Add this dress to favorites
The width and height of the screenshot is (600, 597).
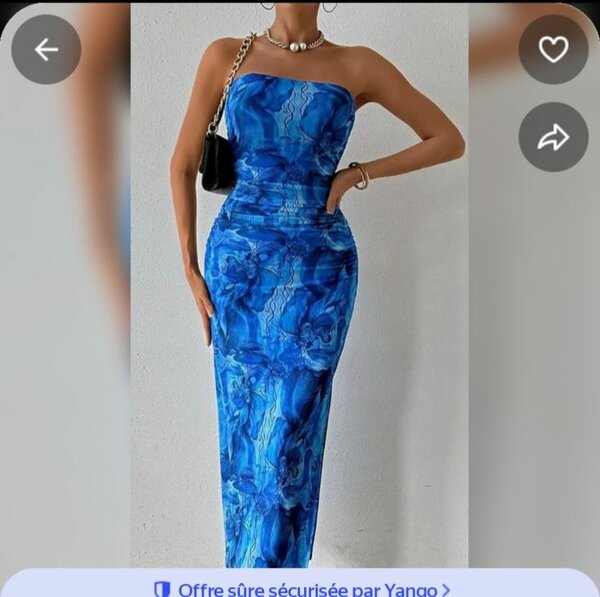[x=553, y=50]
